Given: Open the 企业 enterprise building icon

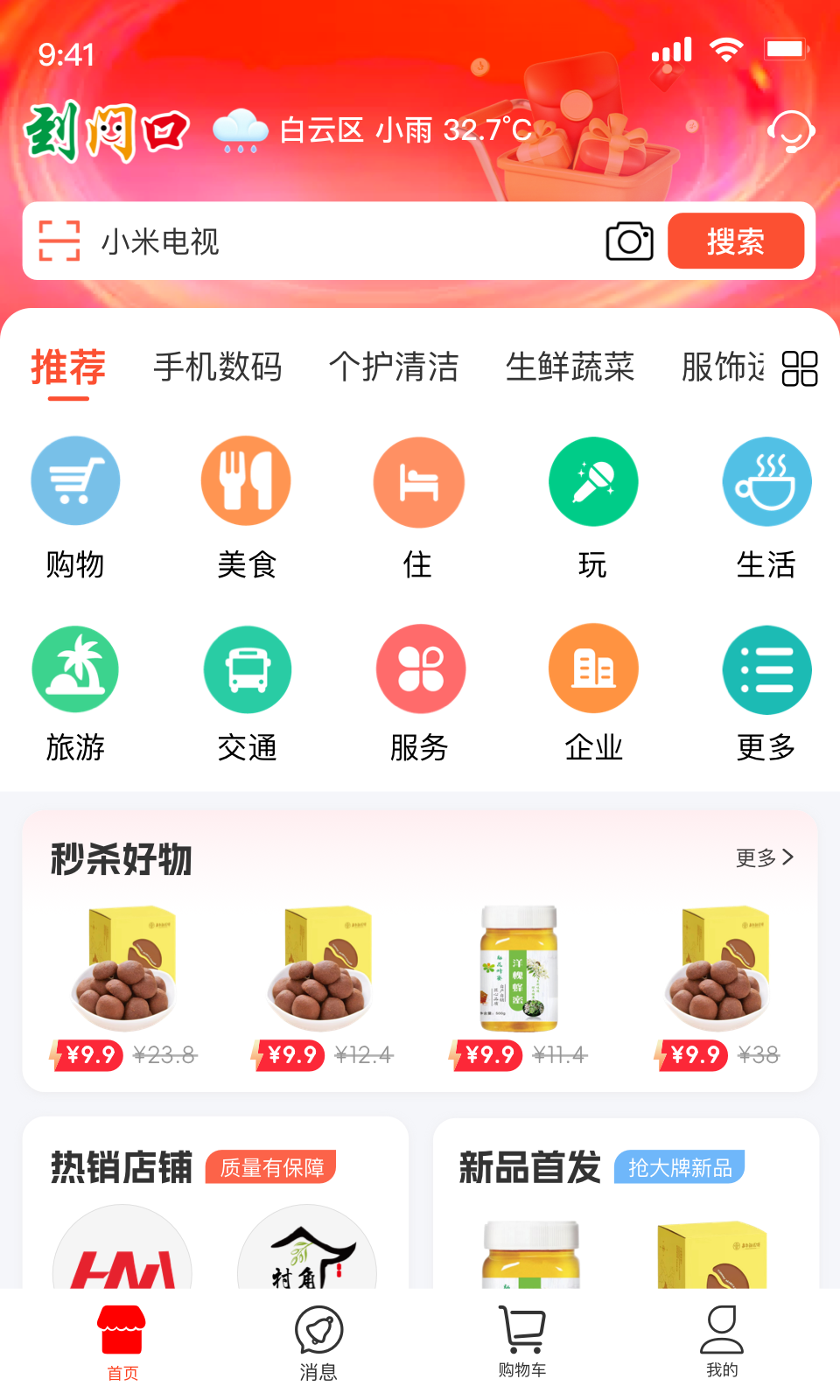Looking at the screenshot, I should (x=593, y=669).
